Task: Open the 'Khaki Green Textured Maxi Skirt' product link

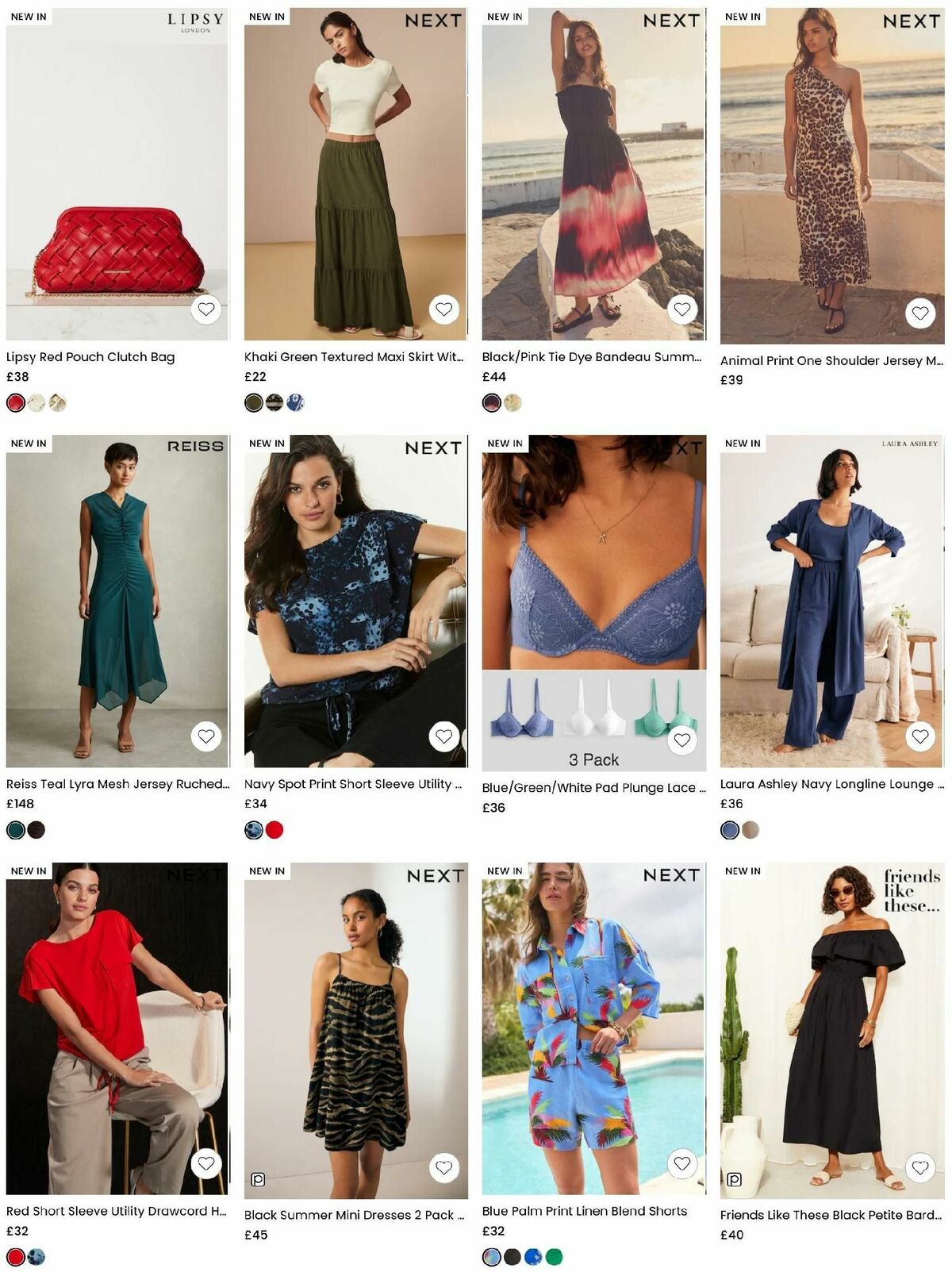Action: tap(354, 356)
